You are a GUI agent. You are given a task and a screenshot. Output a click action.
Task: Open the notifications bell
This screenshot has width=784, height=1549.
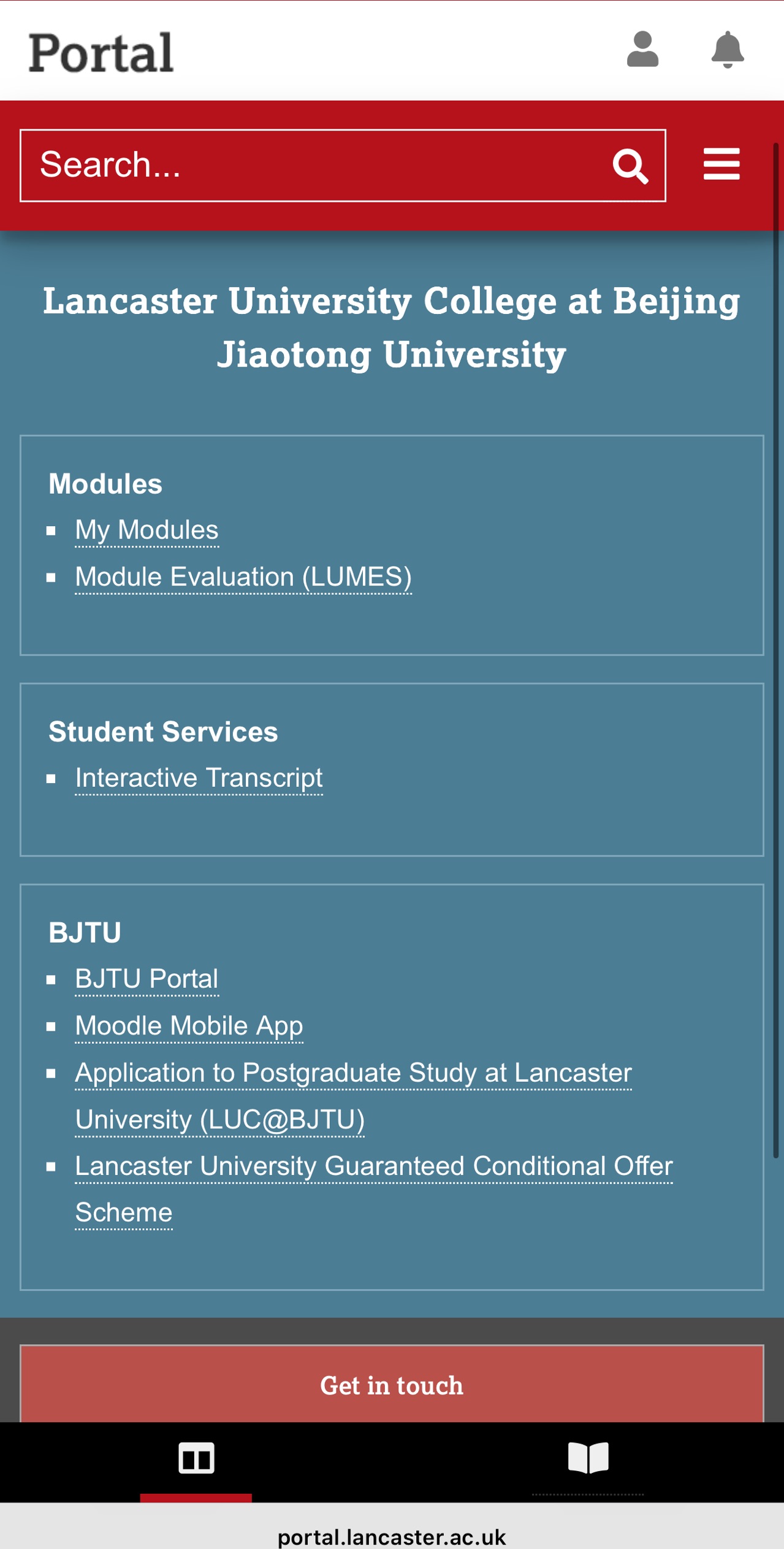[728, 49]
